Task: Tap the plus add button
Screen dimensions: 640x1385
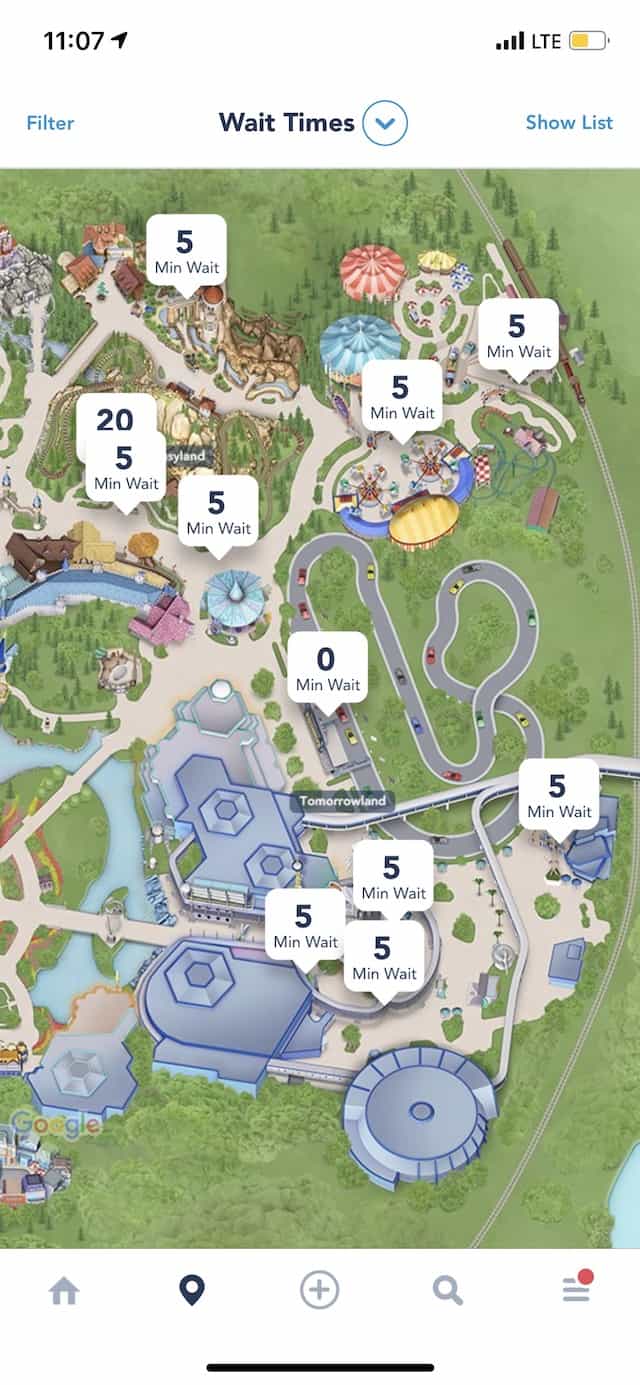Action: pyautogui.click(x=319, y=1290)
